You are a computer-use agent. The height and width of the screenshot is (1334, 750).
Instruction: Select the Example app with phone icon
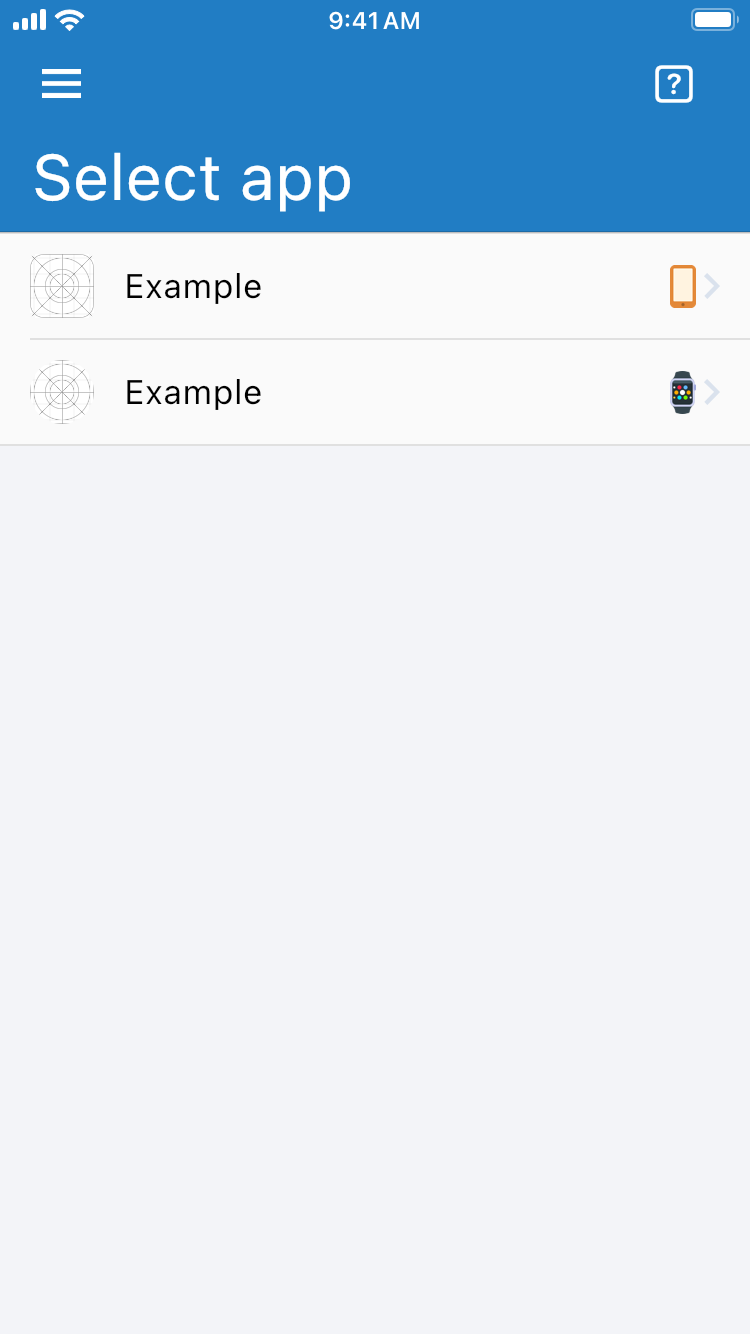(x=375, y=286)
